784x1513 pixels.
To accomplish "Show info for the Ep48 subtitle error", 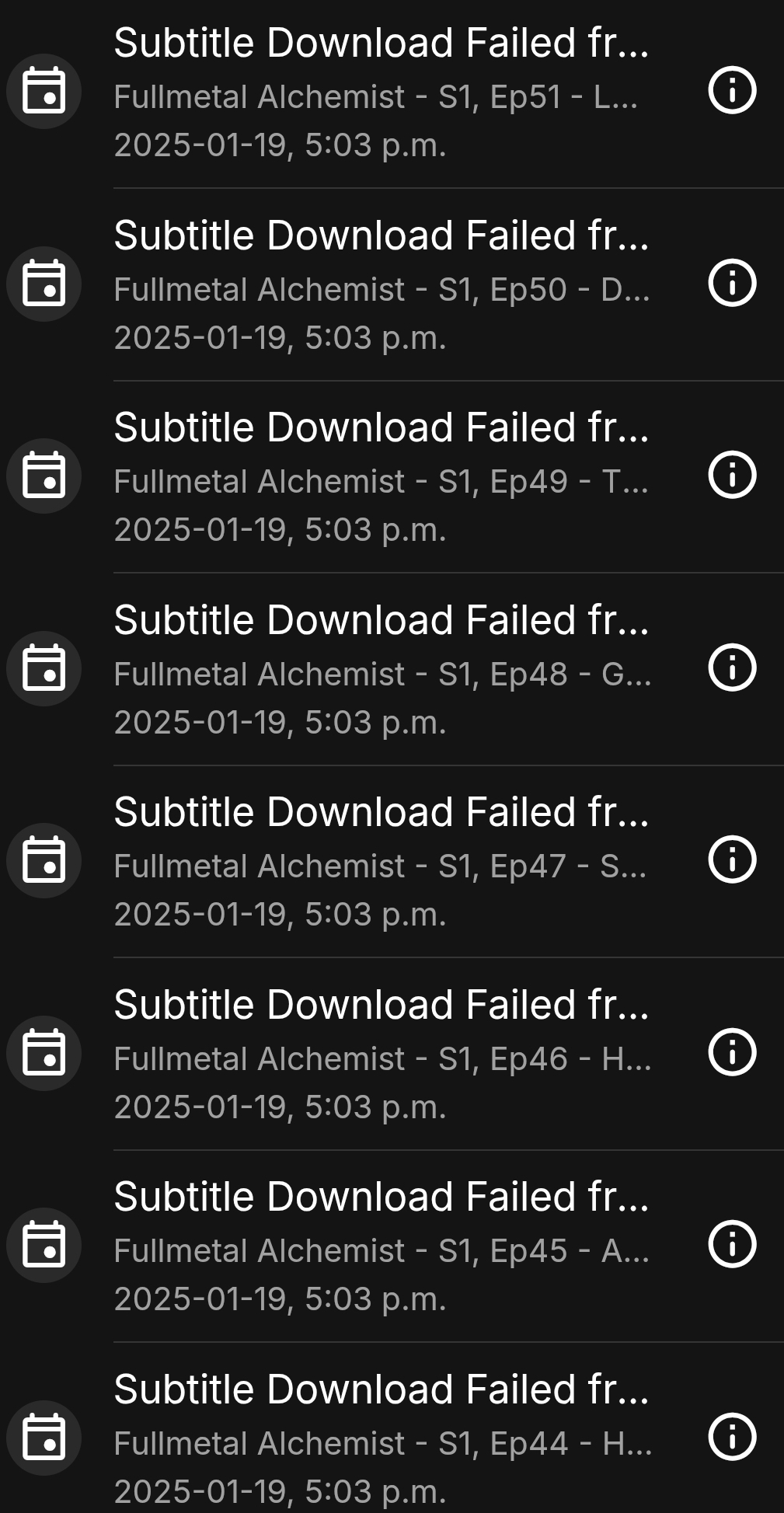I will coord(732,668).
